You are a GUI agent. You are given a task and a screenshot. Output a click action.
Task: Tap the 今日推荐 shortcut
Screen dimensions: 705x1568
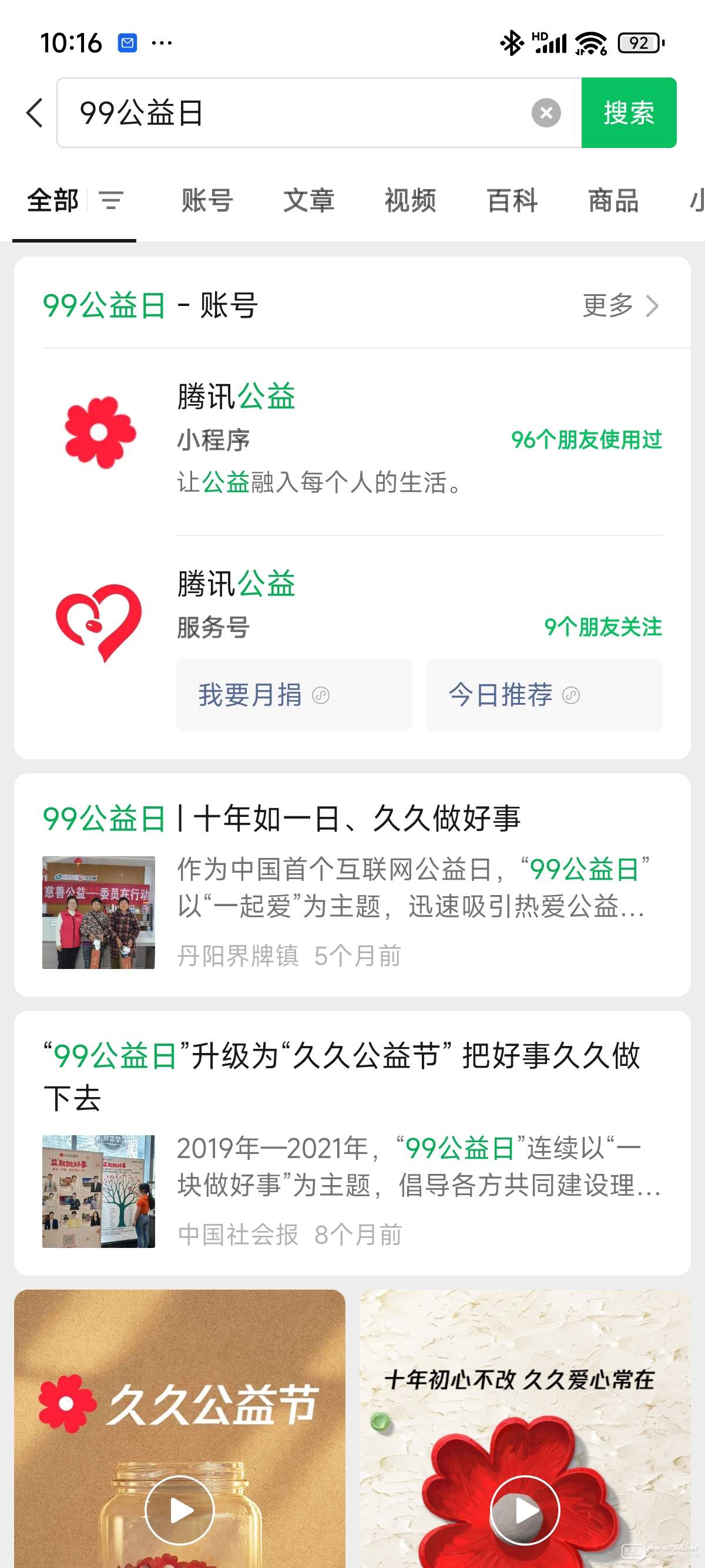pos(543,695)
